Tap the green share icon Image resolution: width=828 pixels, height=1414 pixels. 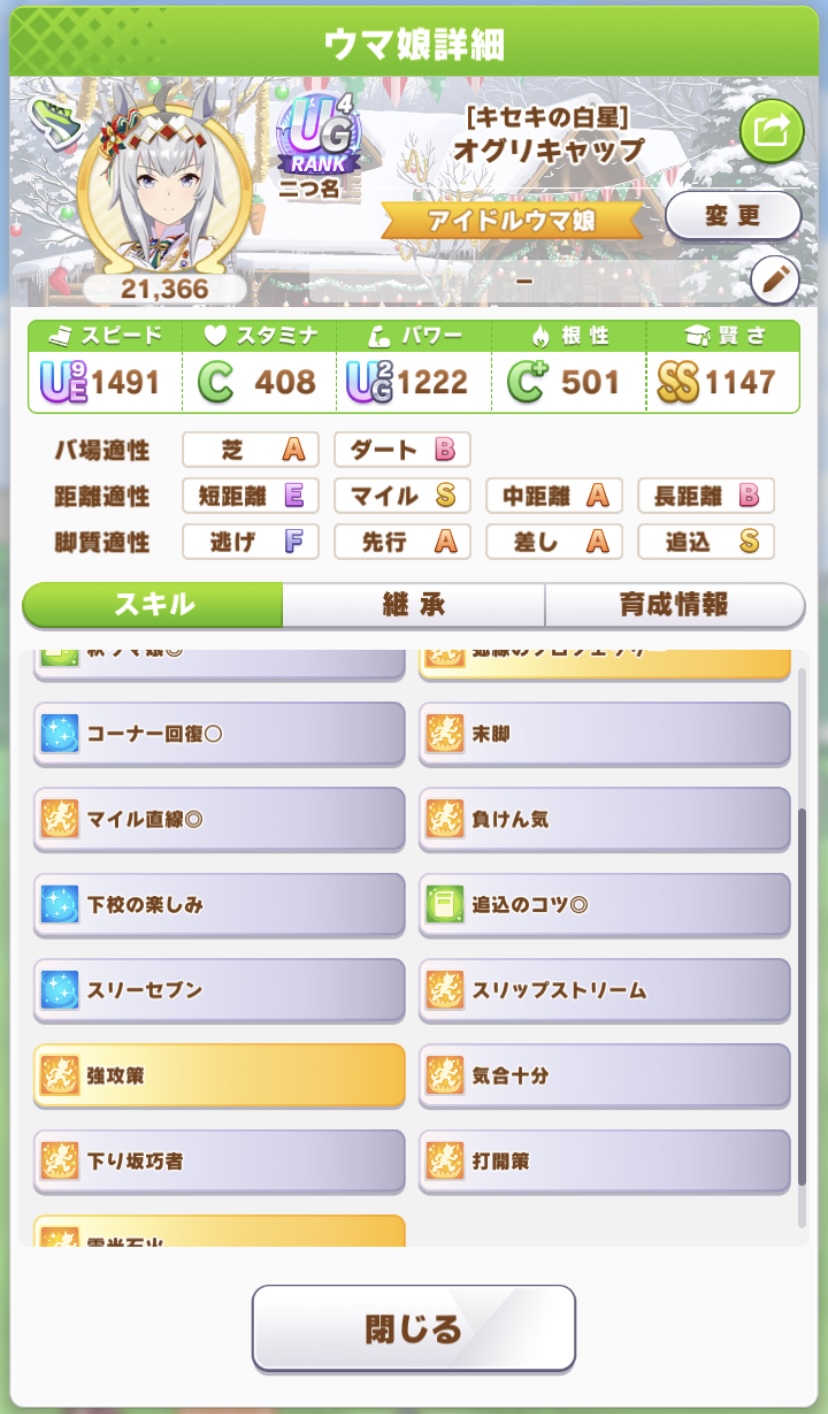tap(771, 131)
